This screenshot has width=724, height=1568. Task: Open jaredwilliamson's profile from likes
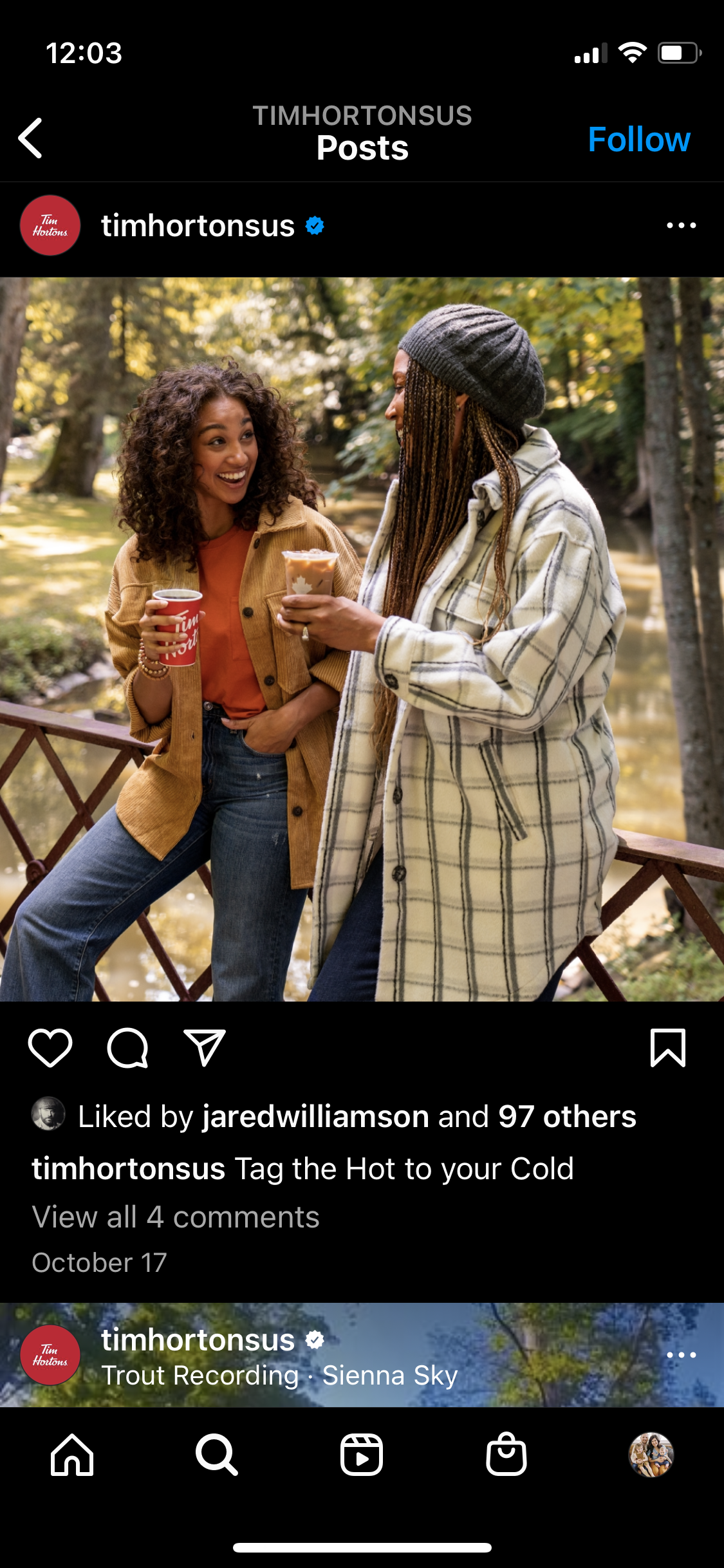point(315,1116)
